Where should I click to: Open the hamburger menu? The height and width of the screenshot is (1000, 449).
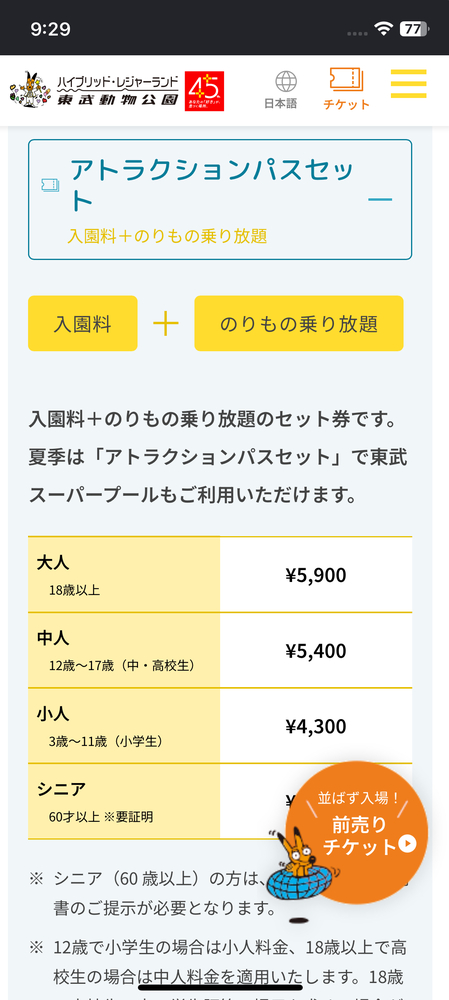[x=408, y=84]
